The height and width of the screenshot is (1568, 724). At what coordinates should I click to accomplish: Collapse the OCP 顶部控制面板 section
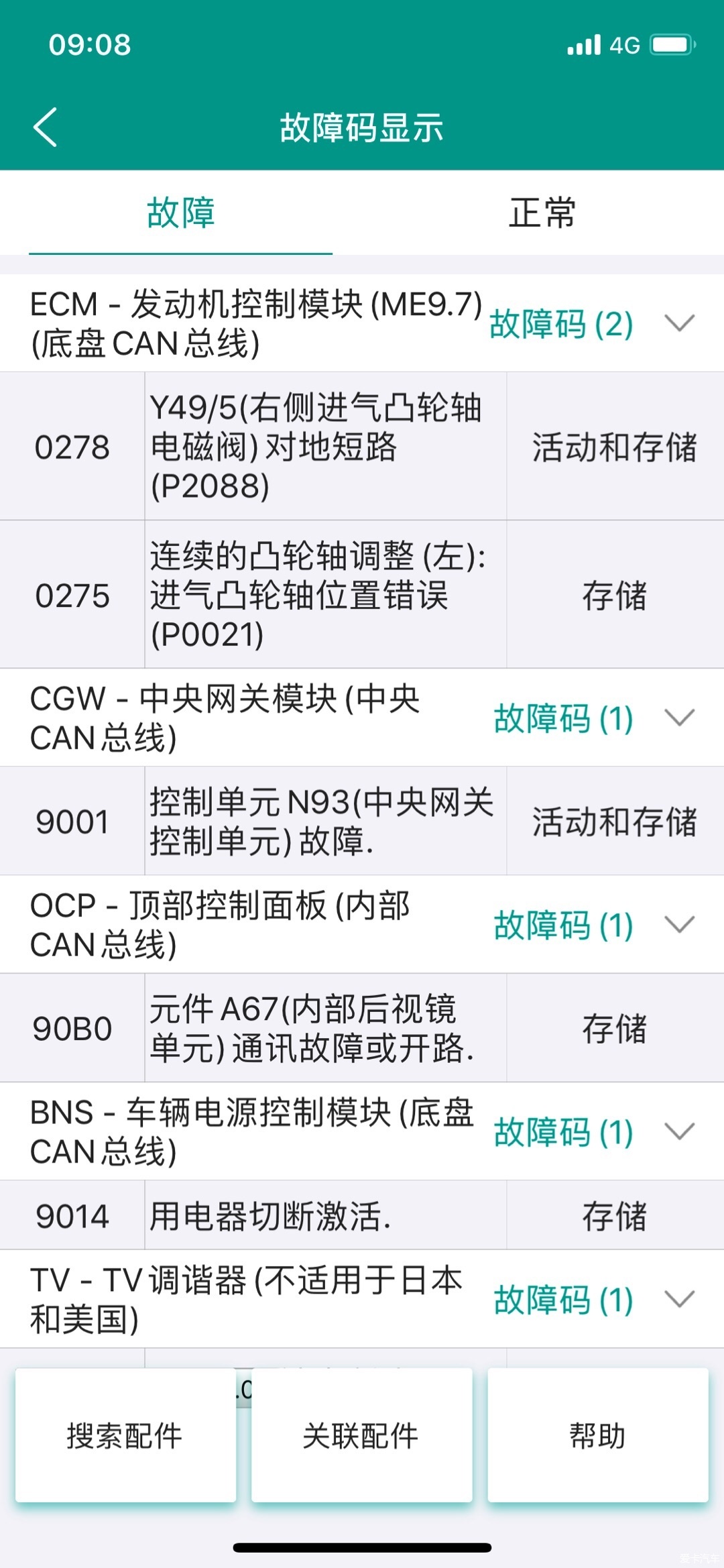tap(679, 925)
